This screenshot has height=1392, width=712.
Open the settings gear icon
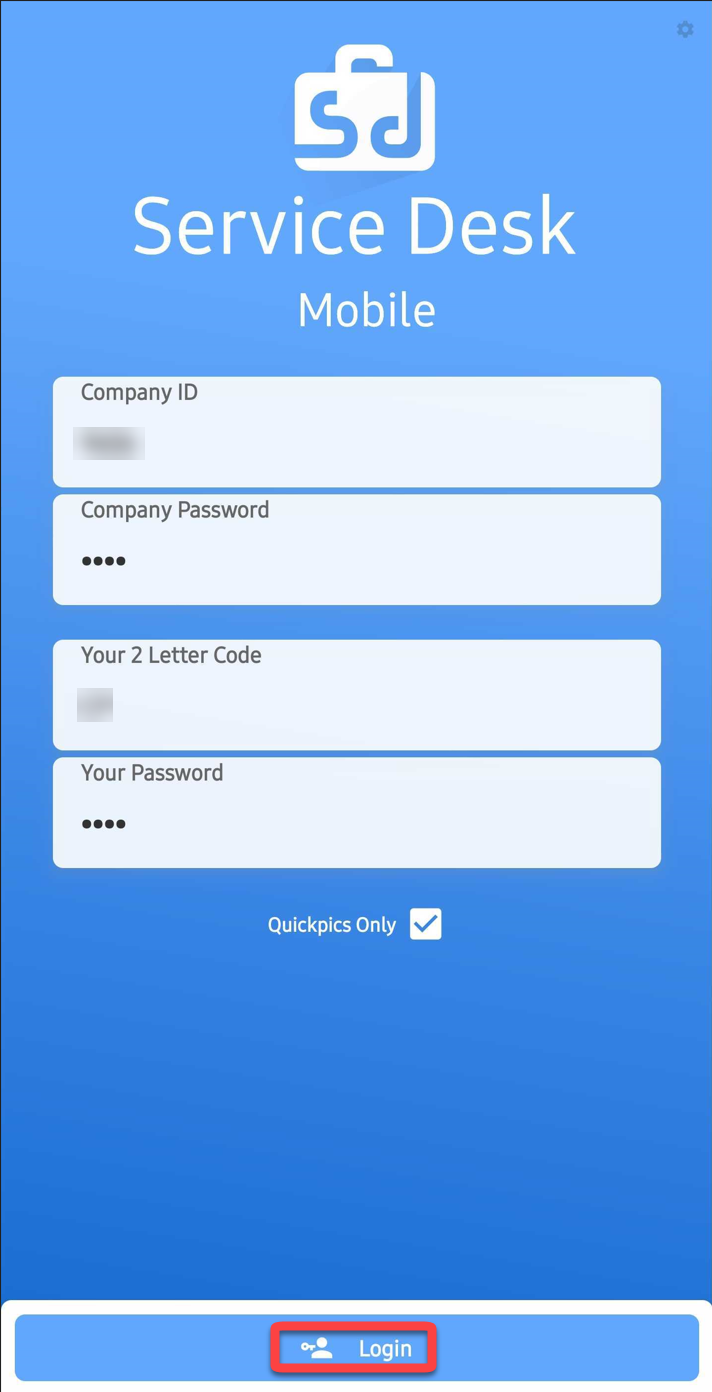coord(685,29)
